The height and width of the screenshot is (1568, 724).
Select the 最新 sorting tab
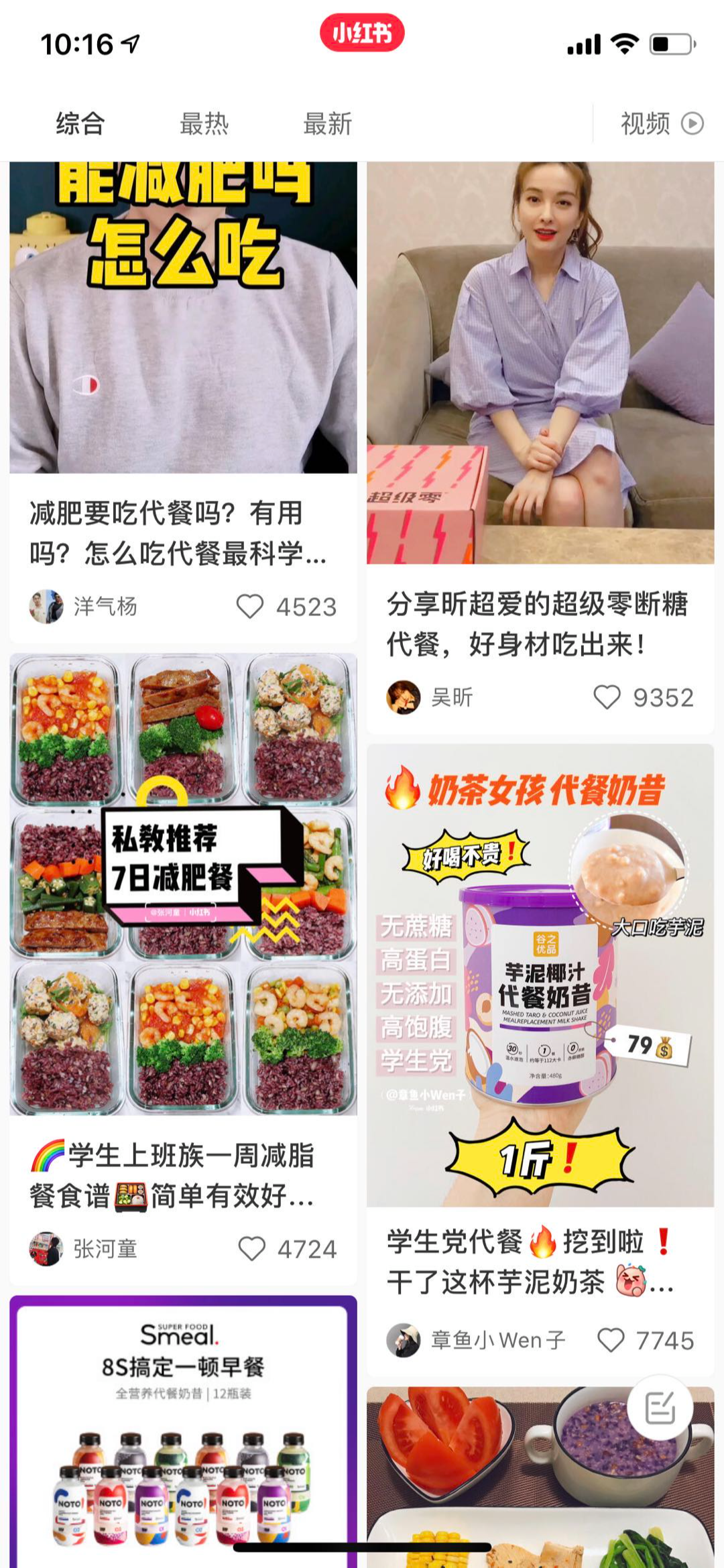[327, 124]
